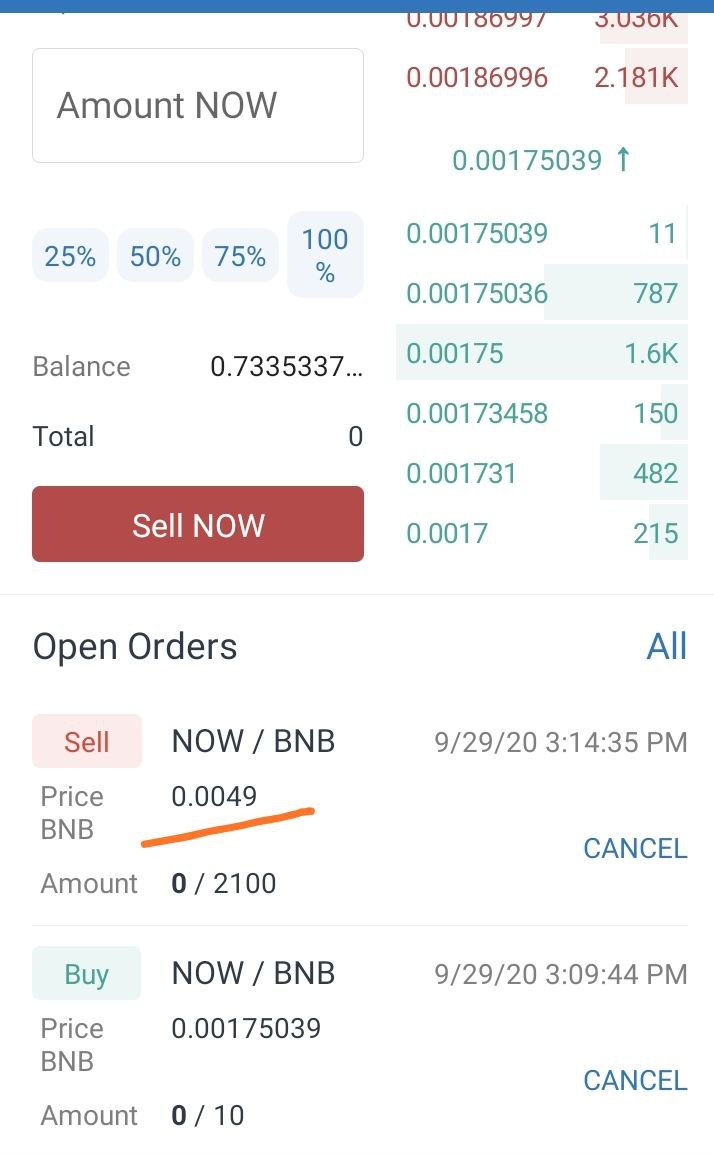The width and height of the screenshot is (714, 1155).
Task: Select the 50% amount chip
Action: tap(155, 256)
